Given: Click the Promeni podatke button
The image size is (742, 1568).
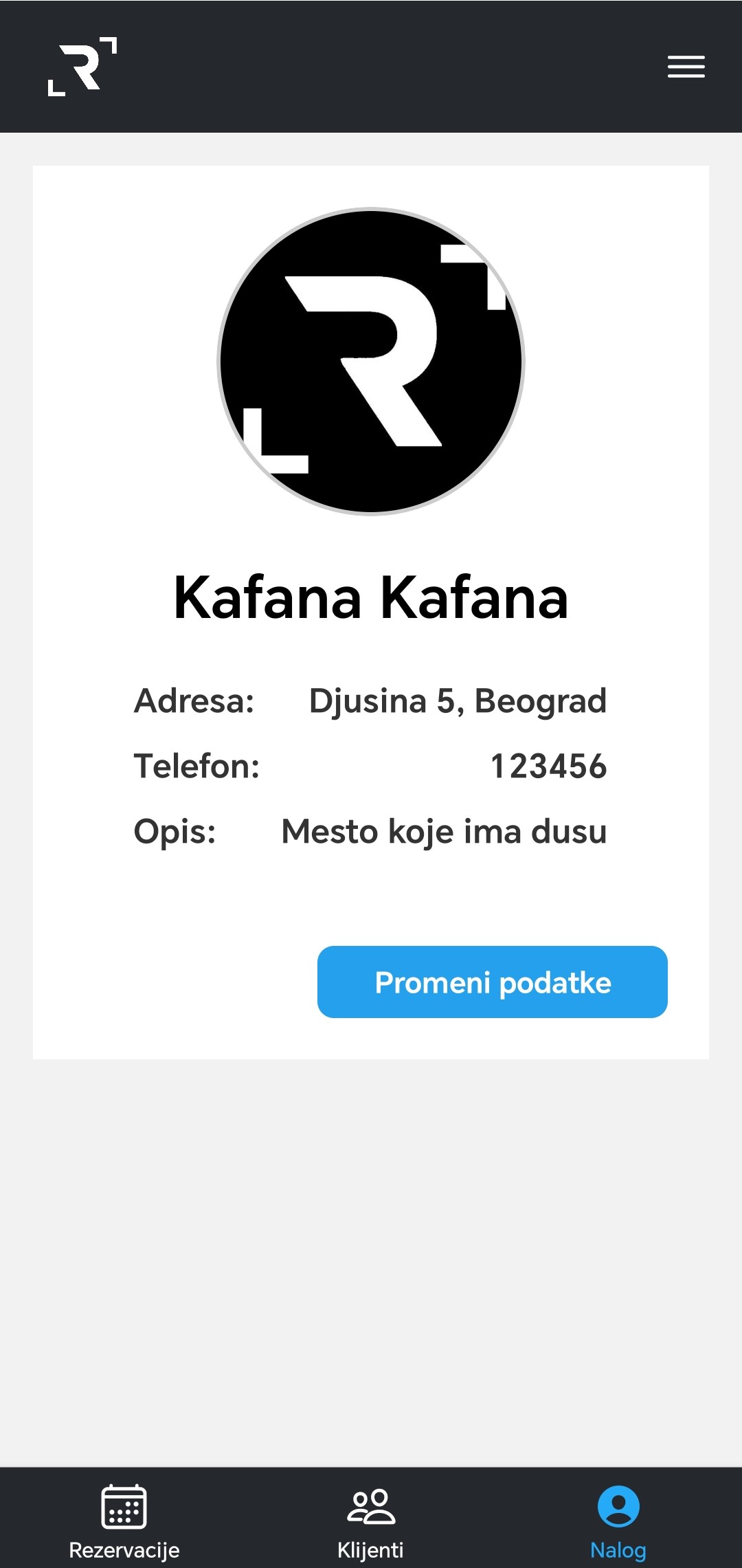Looking at the screenshot, I should tap(492, 982).
